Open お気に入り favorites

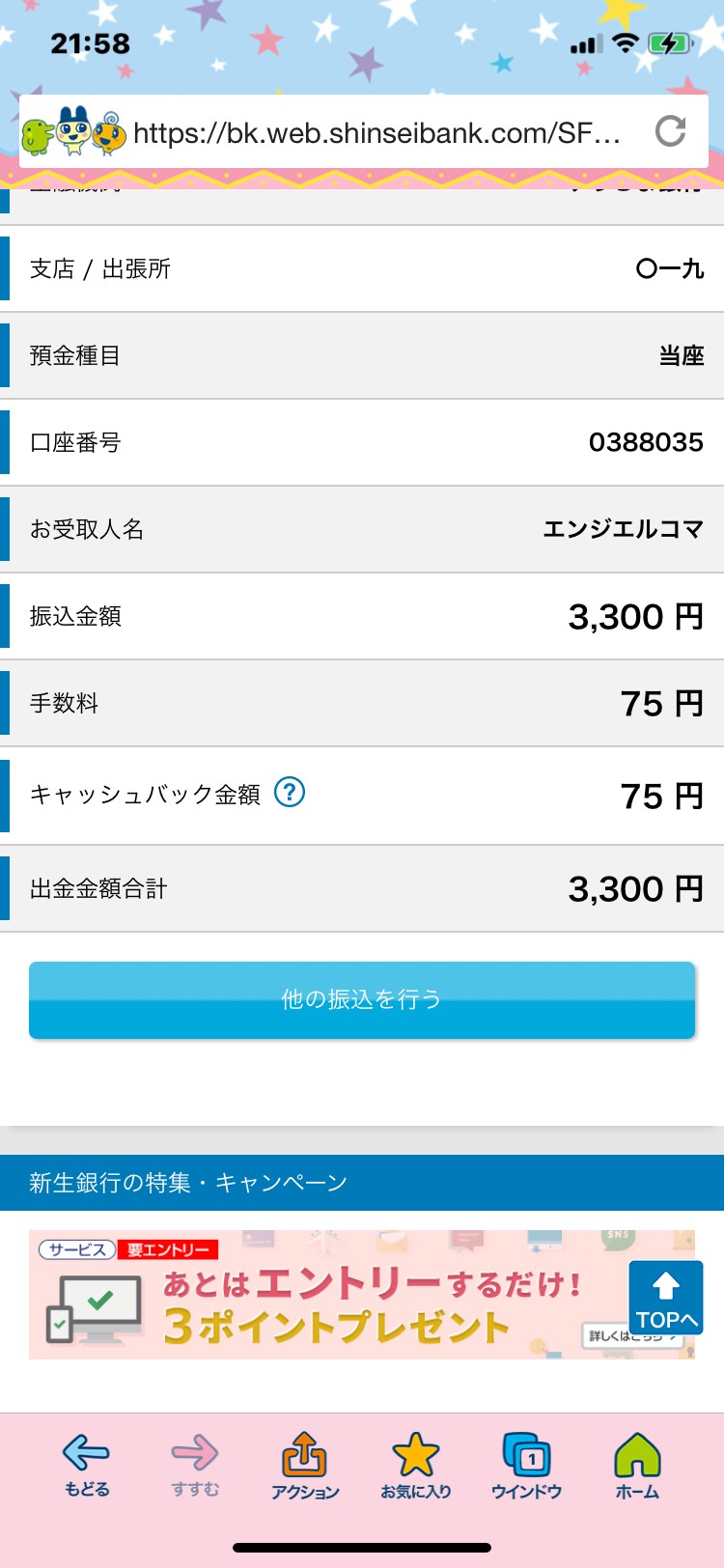click(x=416, y=1466)
